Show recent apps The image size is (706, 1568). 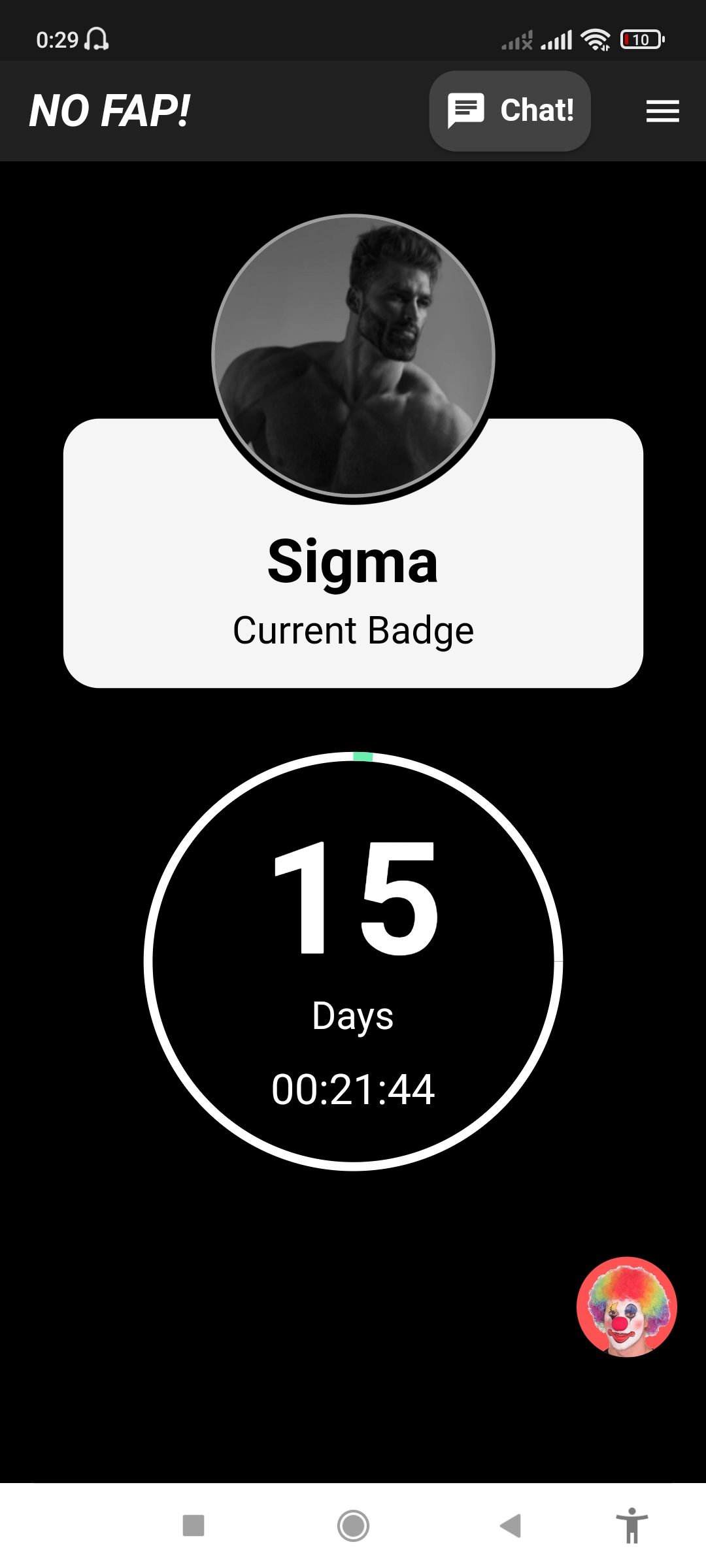pyautogui.click(x=193, y=1526)
